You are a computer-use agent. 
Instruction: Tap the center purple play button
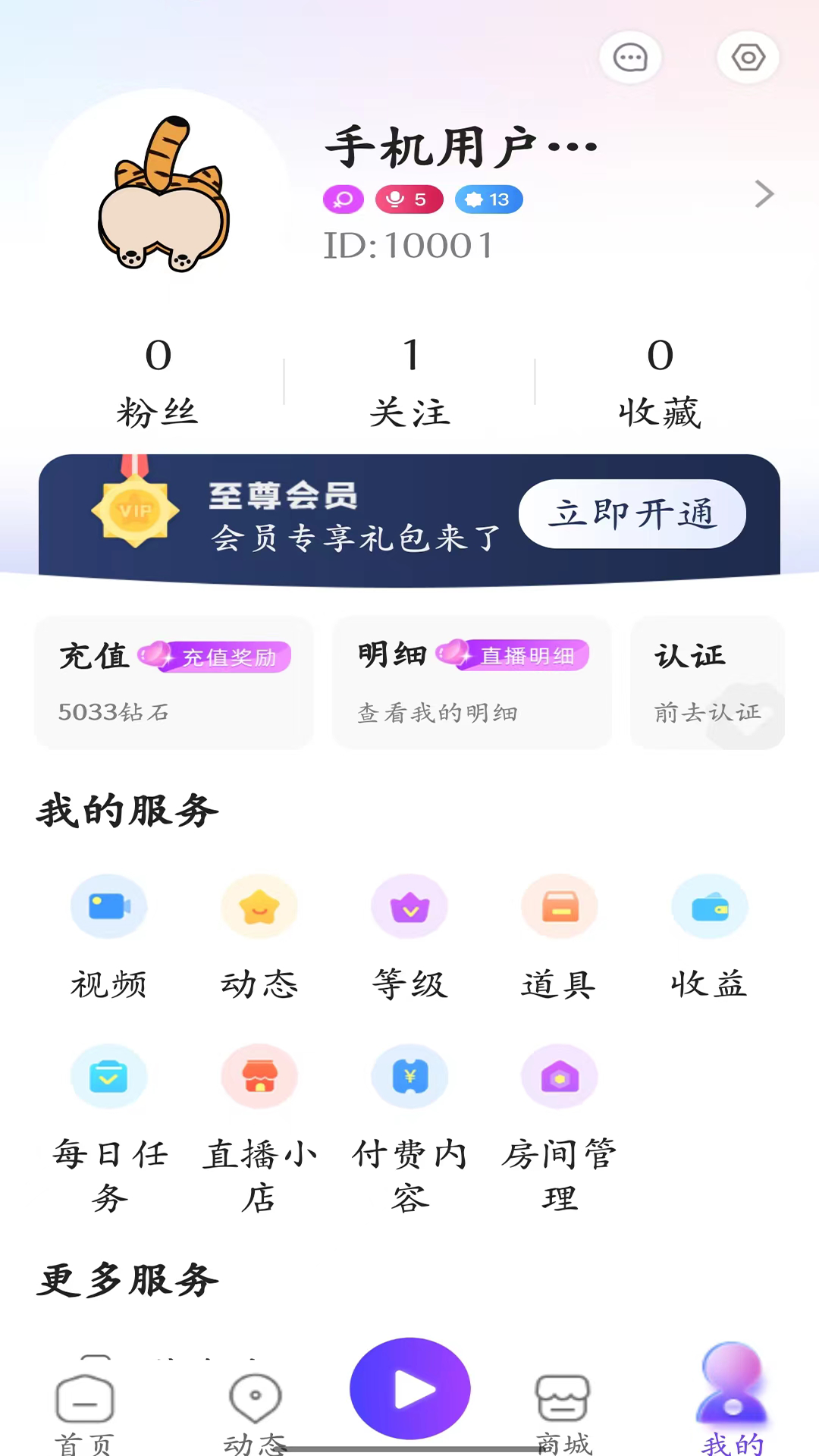click(x=409, y=1389)
